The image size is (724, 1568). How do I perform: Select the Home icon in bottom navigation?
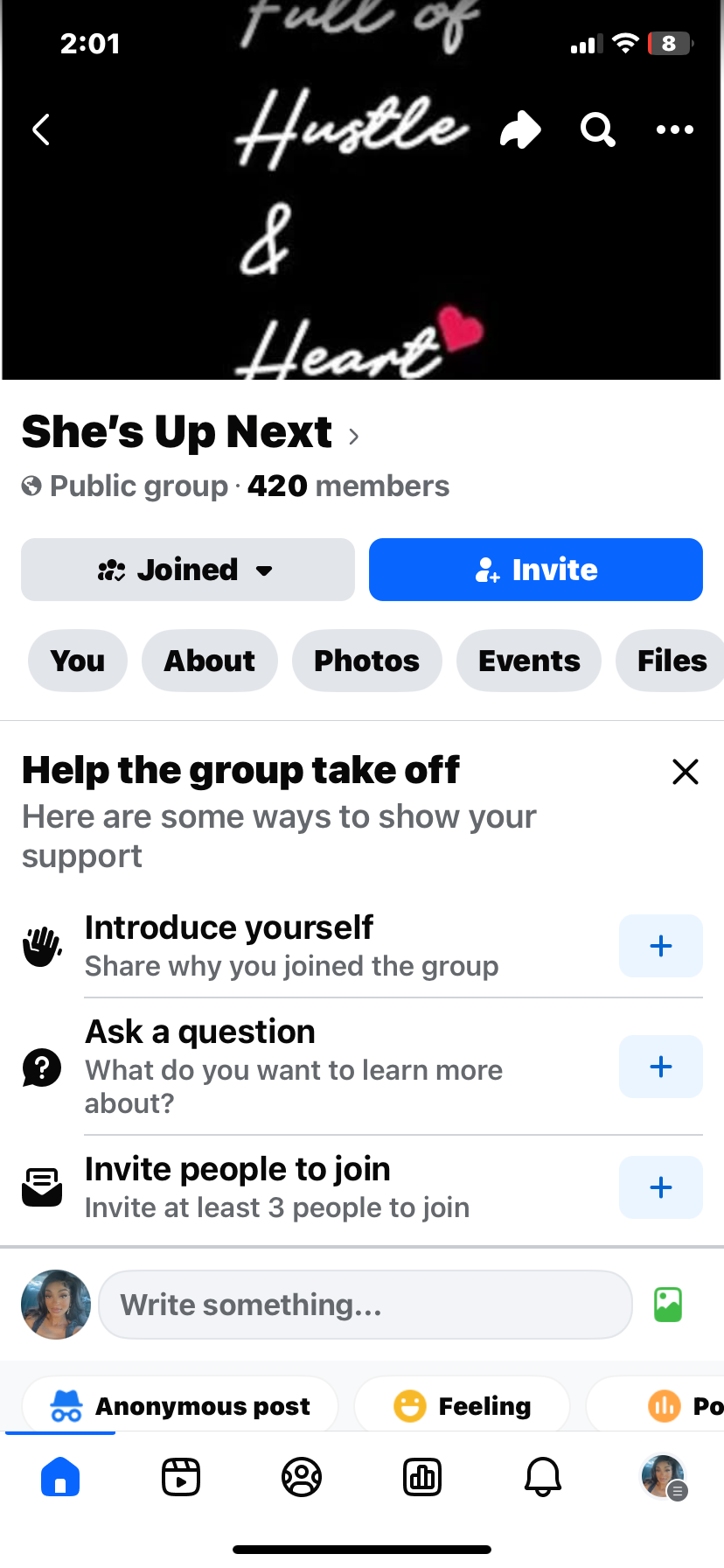click(59, 1477)
